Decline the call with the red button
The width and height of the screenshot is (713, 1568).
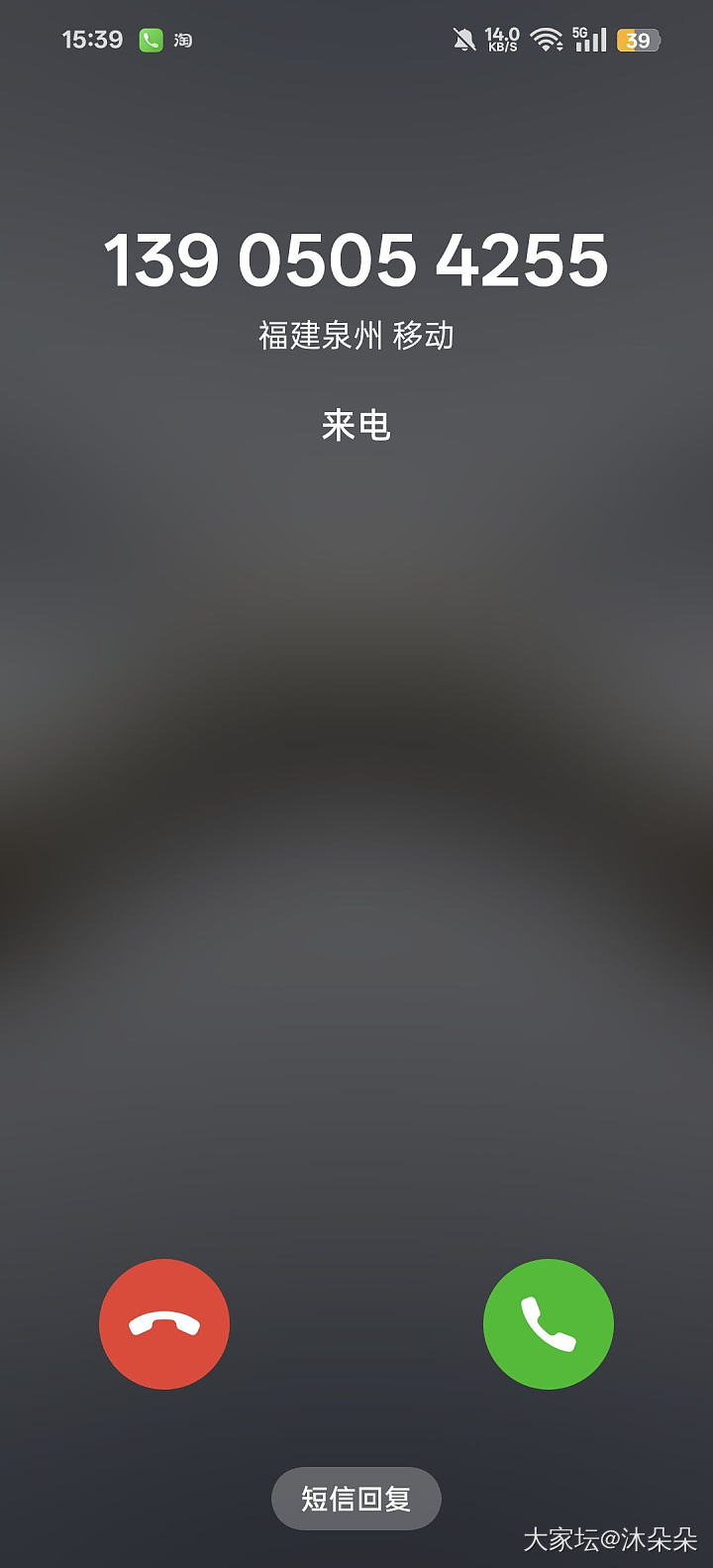tap(164, 1323)
